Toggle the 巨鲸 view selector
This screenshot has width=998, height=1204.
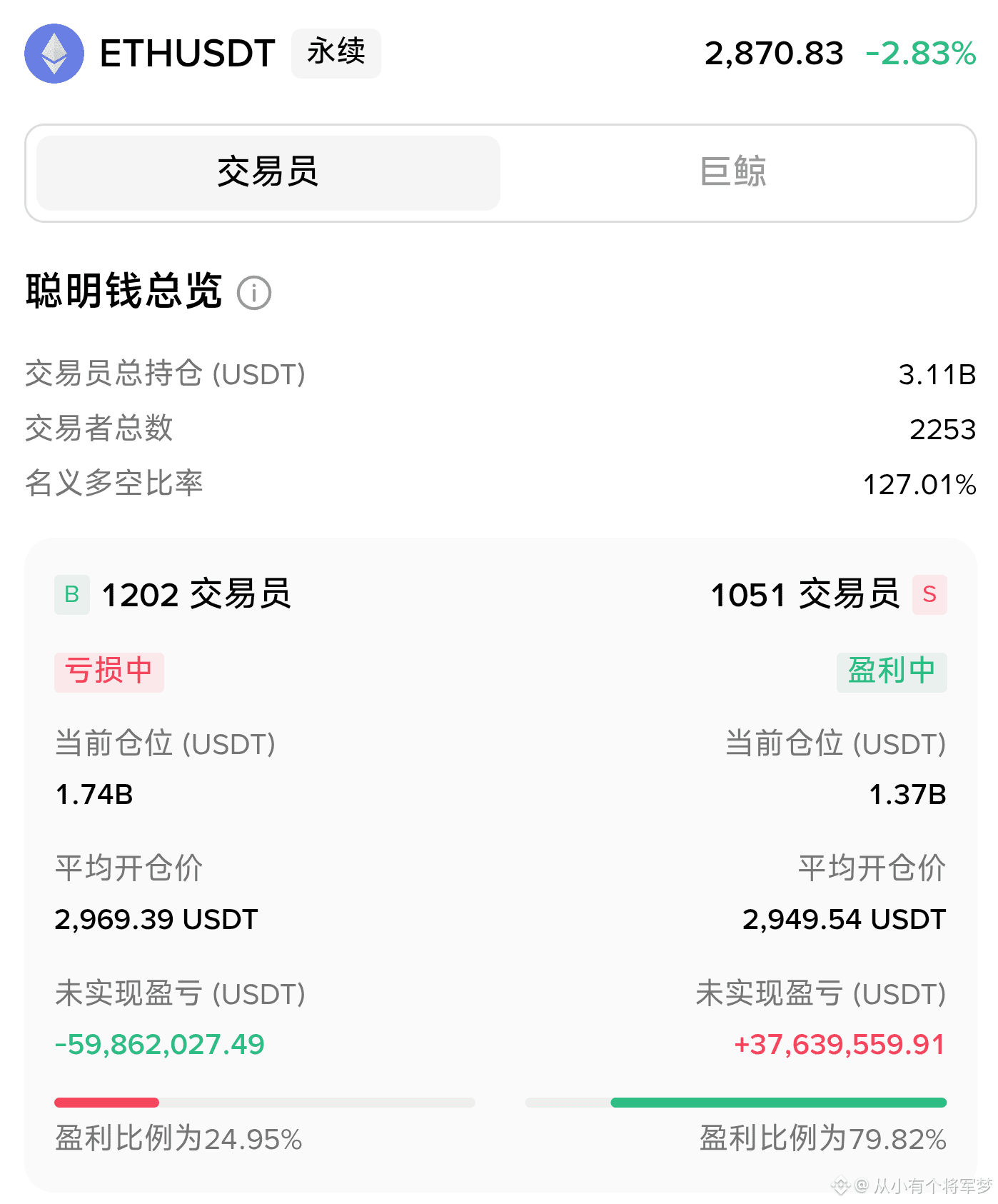(735, 171)
